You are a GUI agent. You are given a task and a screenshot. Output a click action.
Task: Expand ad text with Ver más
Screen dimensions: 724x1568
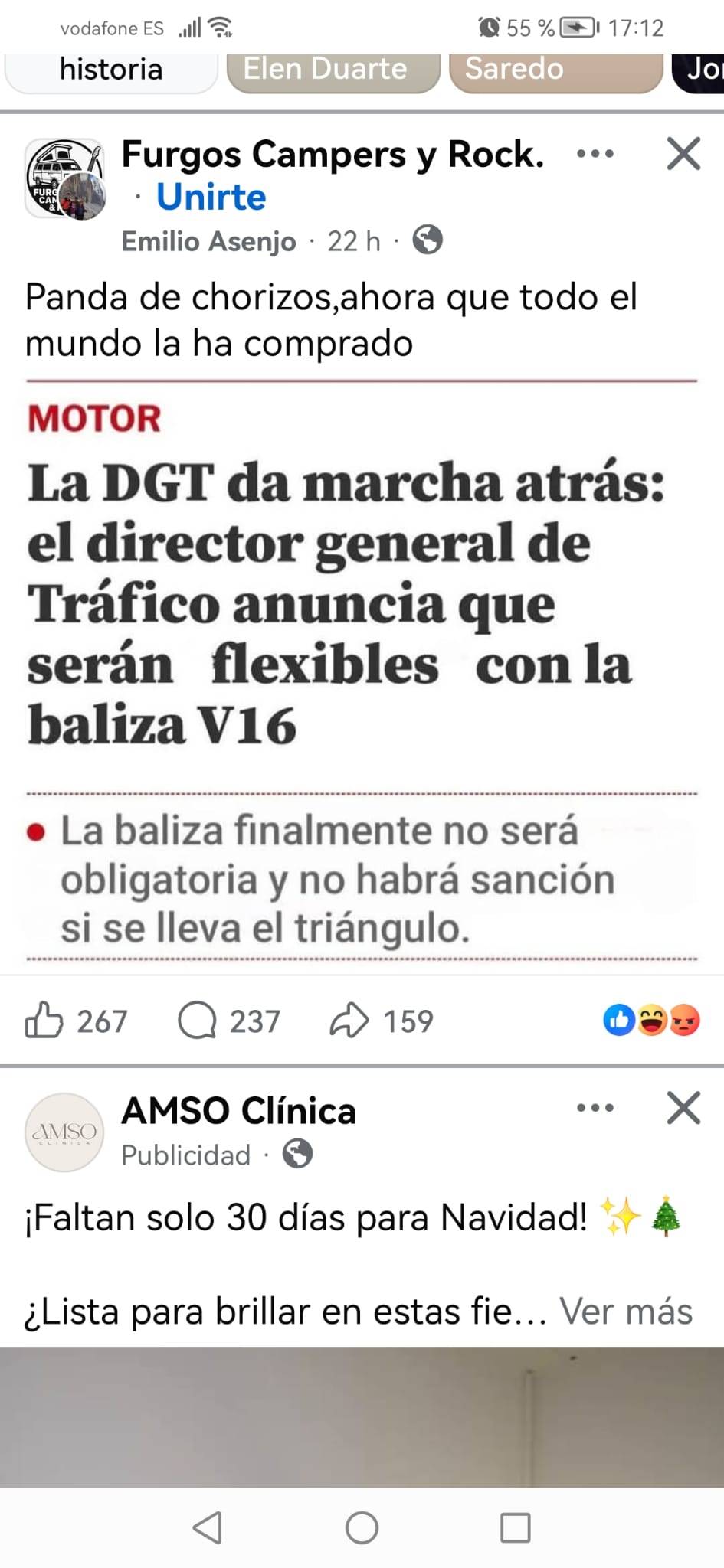tap(626, 1312)
